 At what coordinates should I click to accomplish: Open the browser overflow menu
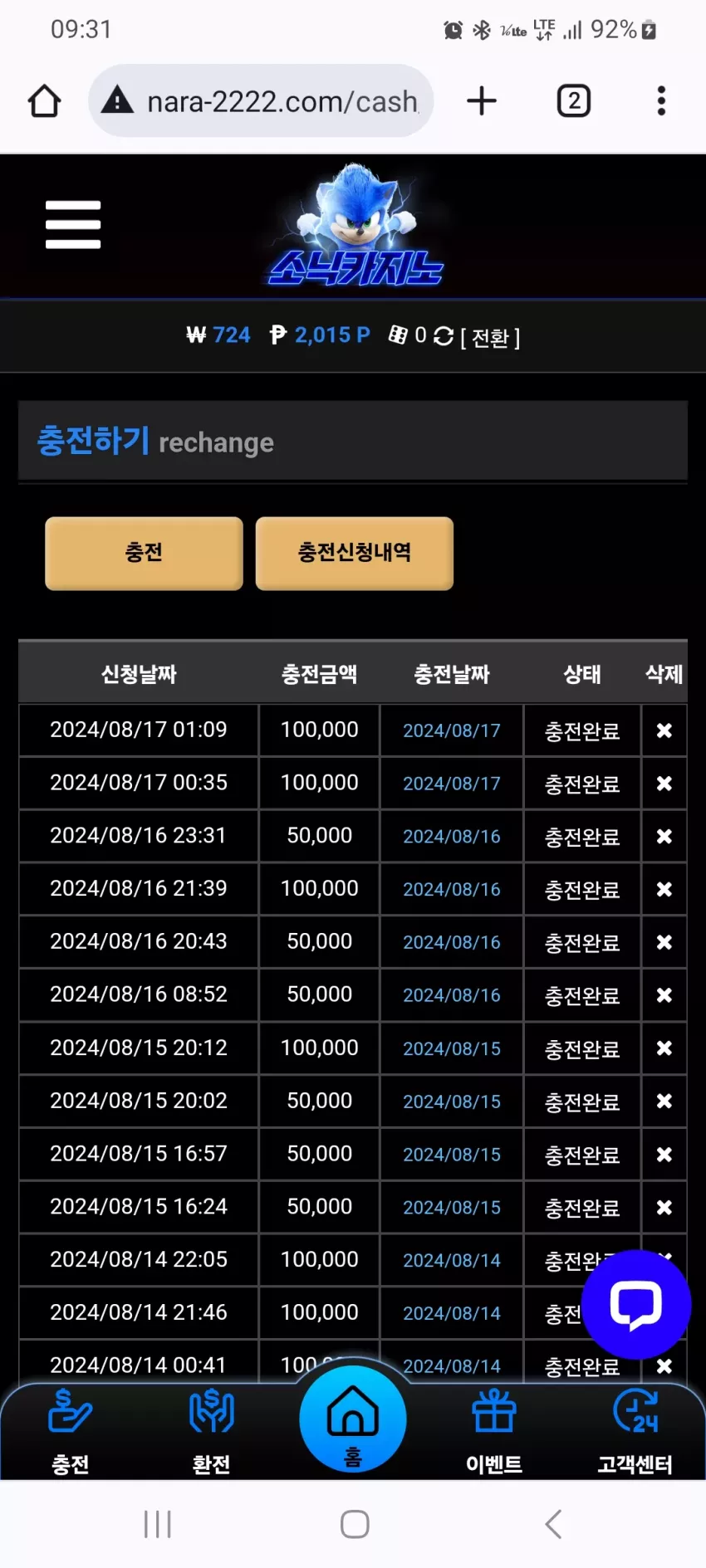coord(661,101)
